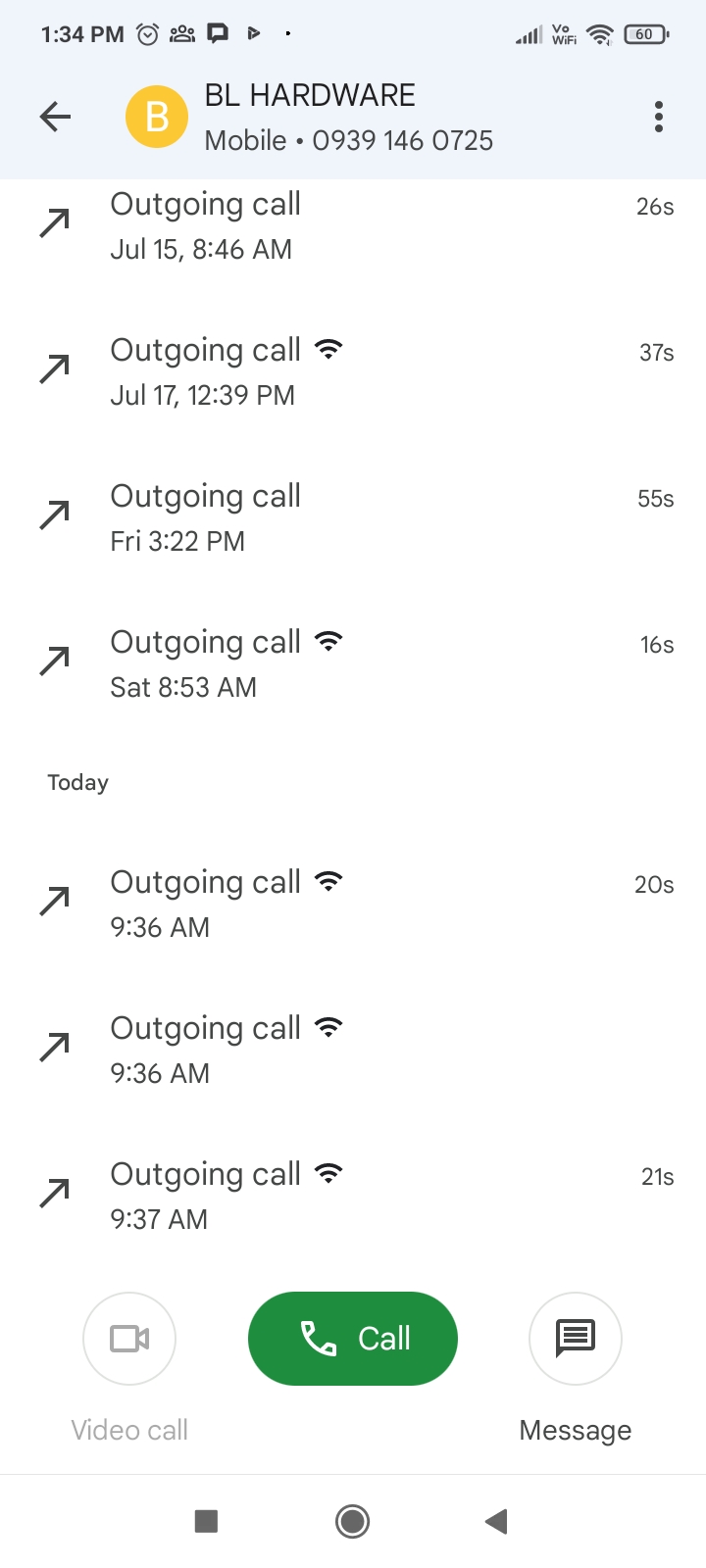Open recent apps with the square button
This screenshot has width=706, height=1568.
[206, 1521]
